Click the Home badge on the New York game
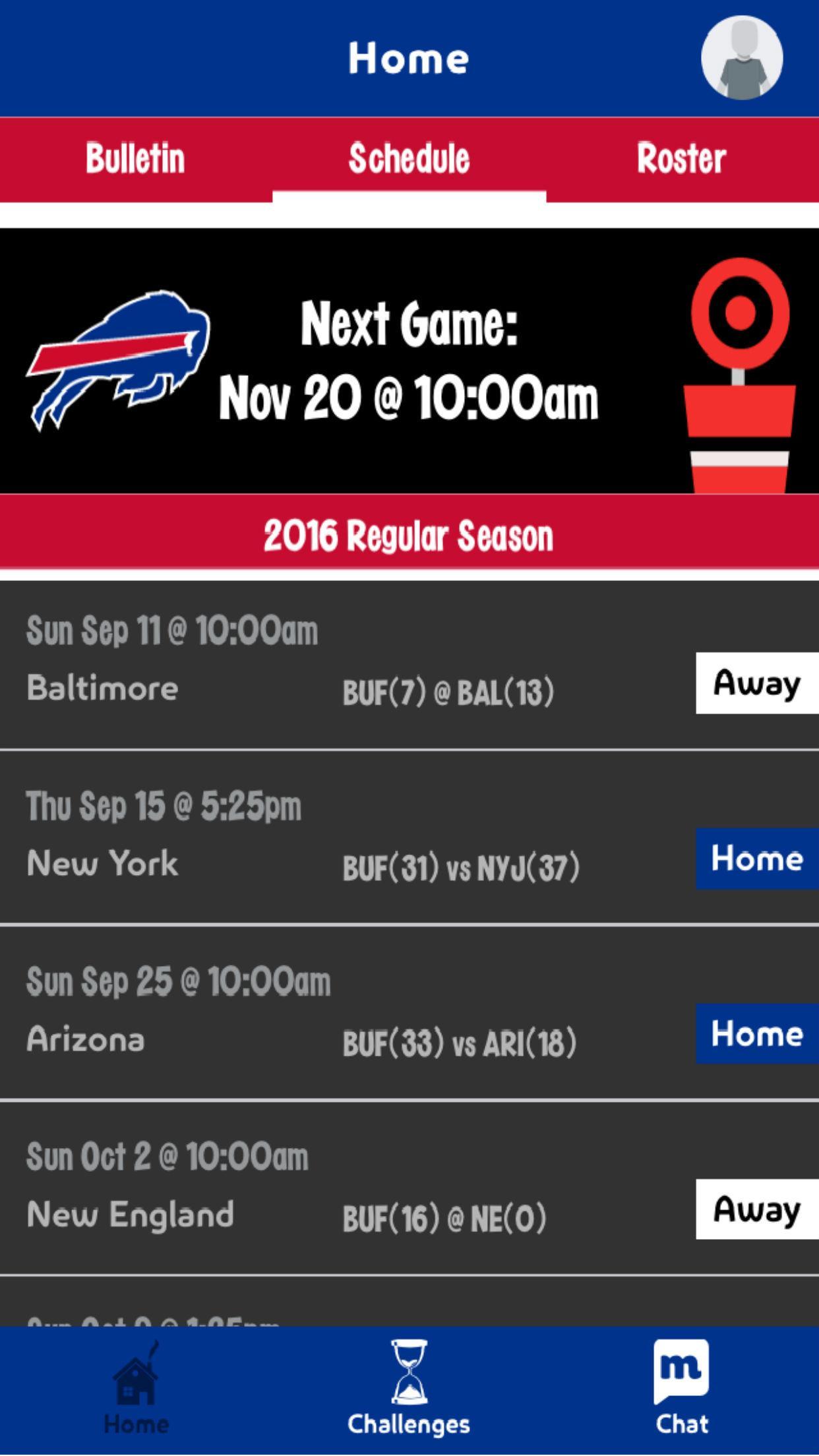This screenshot has width=819, height=1456. pyautogui.click(x=756, y=859)
